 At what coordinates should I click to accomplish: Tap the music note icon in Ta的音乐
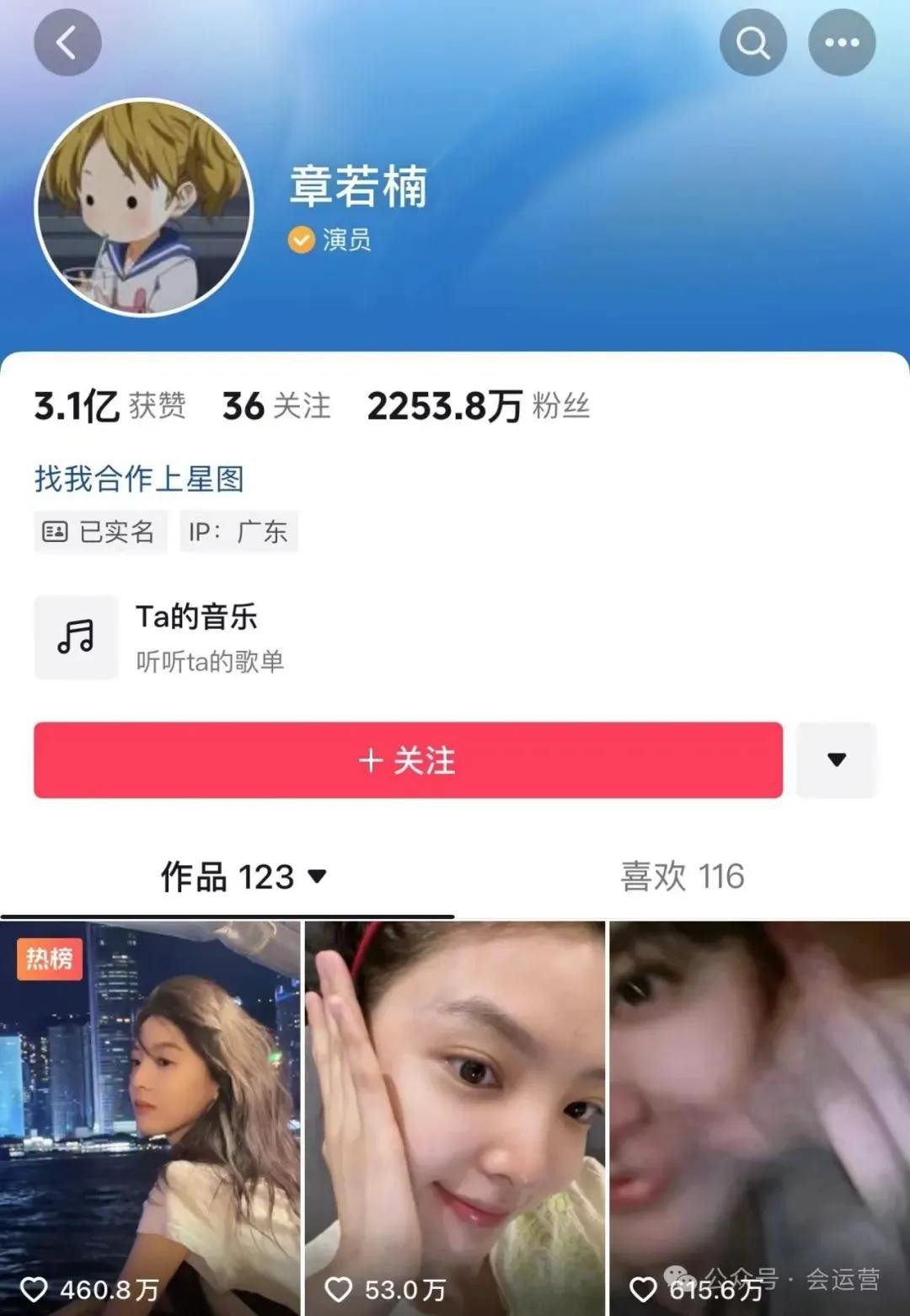coord(75,637)
